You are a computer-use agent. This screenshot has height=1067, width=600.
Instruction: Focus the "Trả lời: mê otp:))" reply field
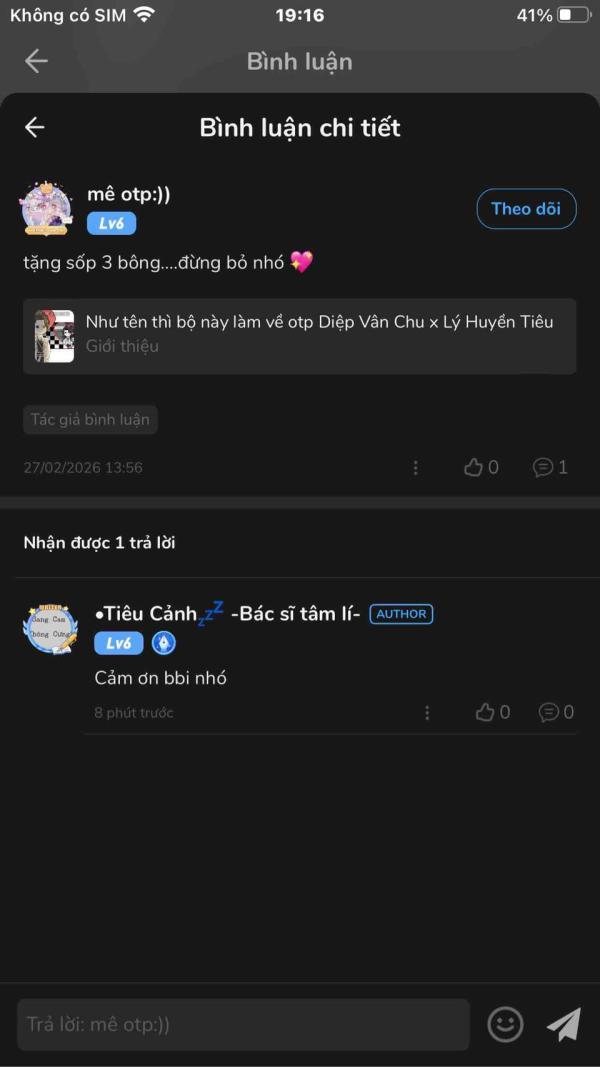click(243, 1024)
